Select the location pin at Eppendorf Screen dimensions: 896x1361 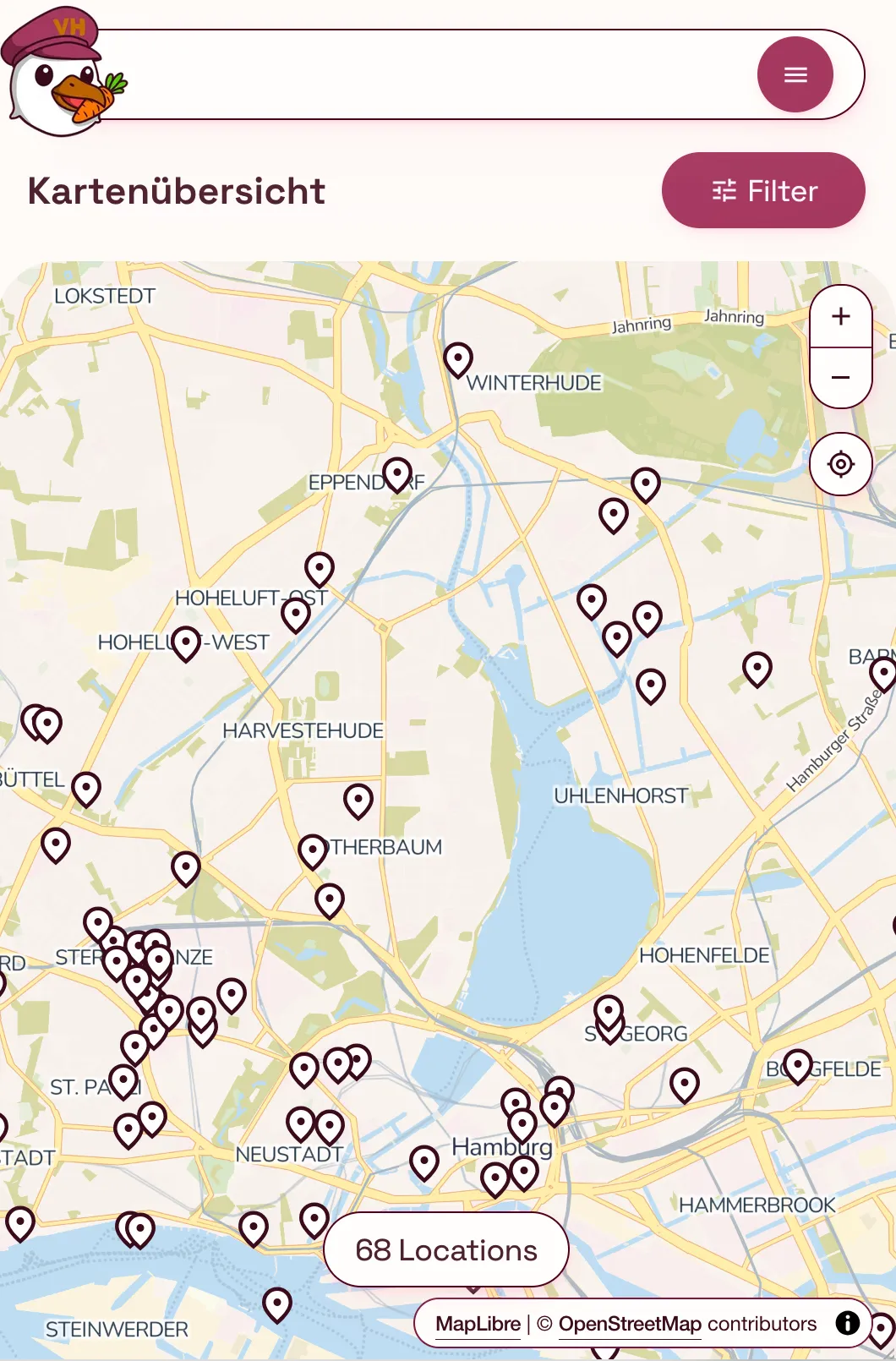[397, 474]
